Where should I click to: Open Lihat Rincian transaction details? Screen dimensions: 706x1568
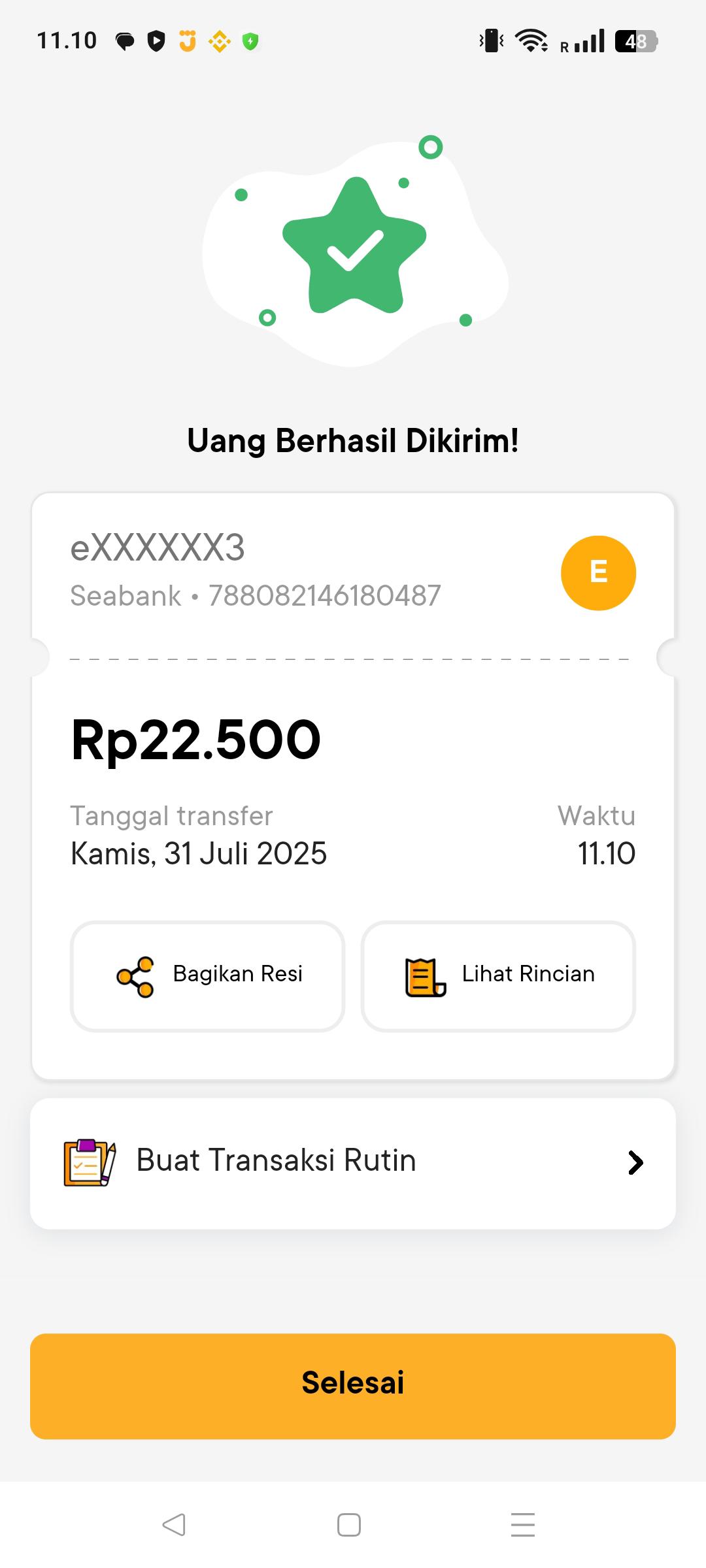click(x=498, y=976)
